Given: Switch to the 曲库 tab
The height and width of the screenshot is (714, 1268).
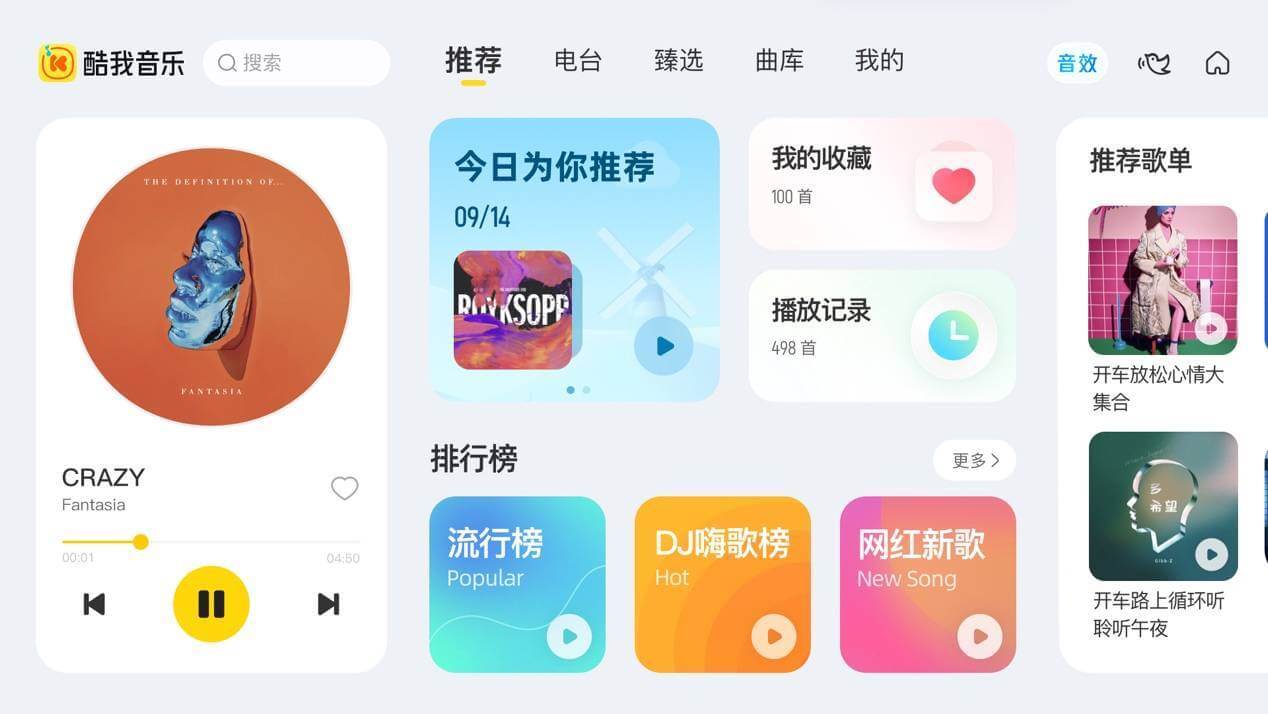Looking at the screenshot, I should pyautogui.click(x=779, y=61).
